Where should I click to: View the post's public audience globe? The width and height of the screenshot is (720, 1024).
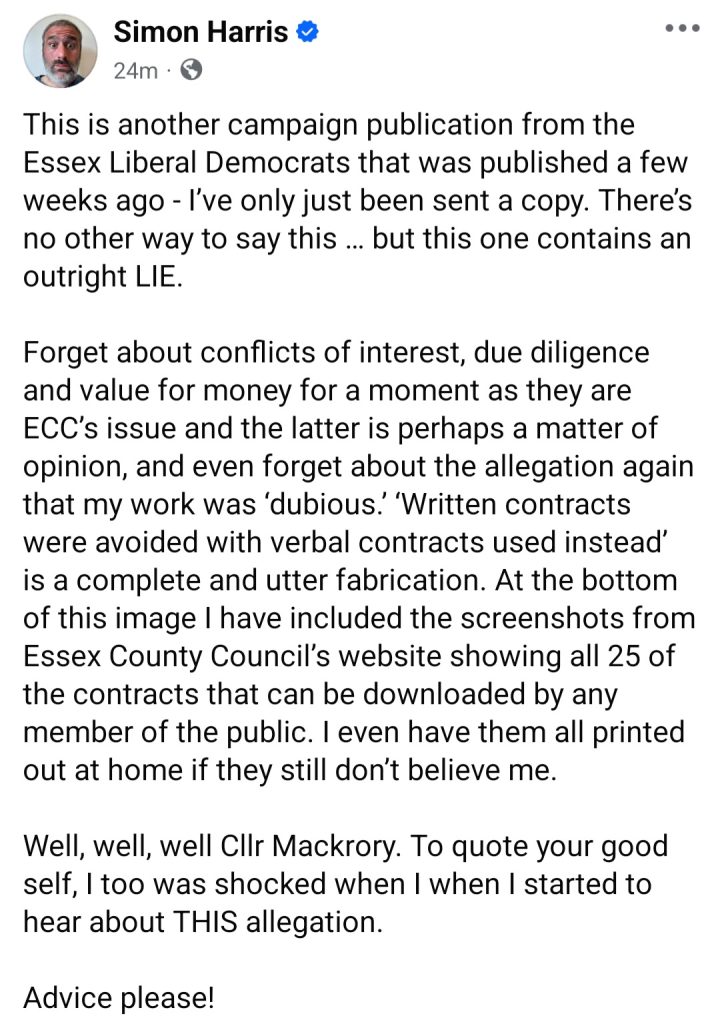click(193, 70)
